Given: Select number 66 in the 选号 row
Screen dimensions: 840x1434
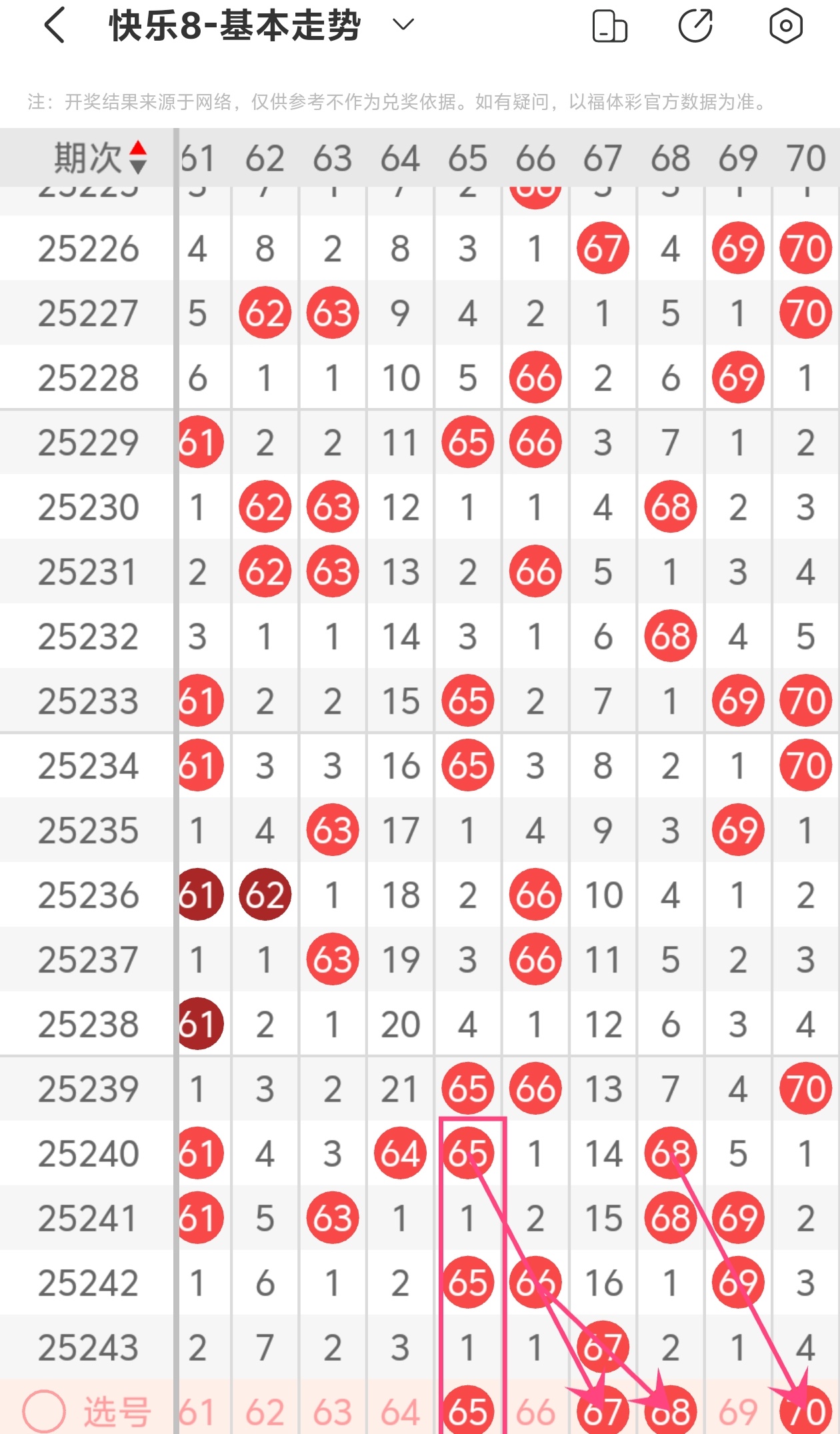Looking at the screenshot, I should point(535,1412).
